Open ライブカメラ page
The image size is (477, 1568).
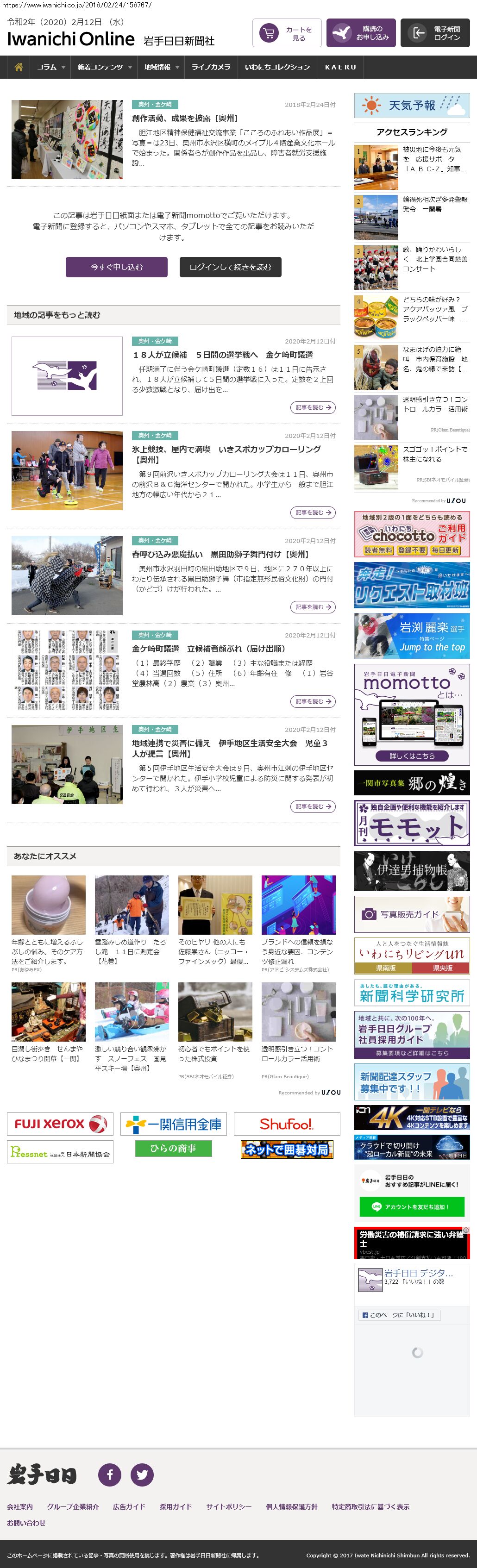pyautogui.click(x=211, y=67)
